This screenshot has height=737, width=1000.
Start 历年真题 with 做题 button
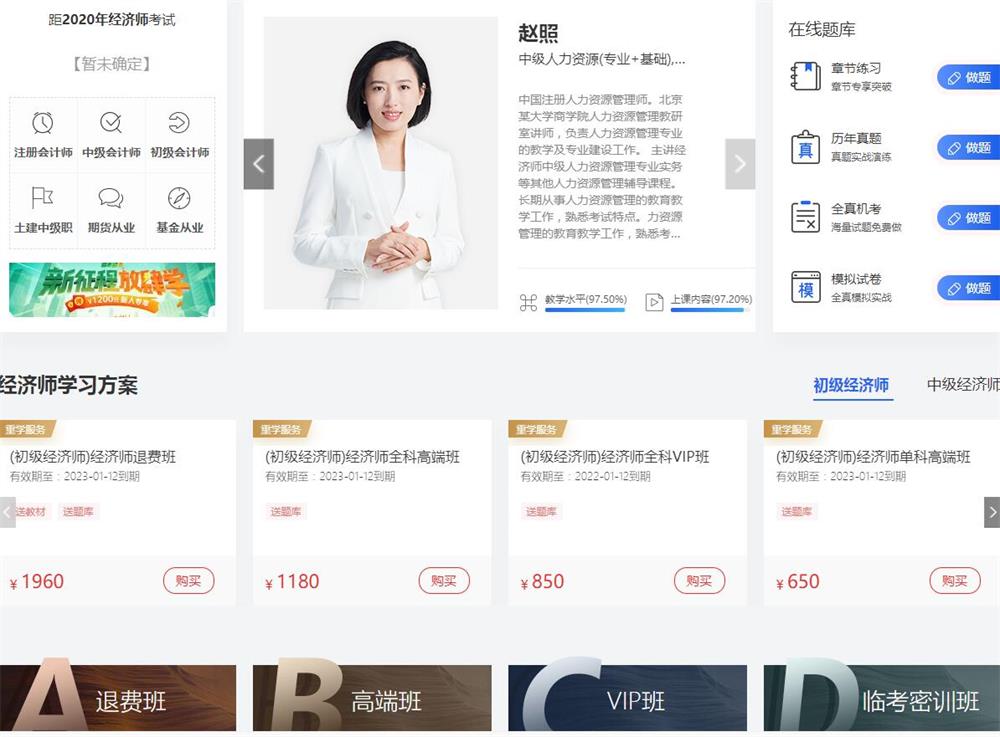[x=968, y=147]
